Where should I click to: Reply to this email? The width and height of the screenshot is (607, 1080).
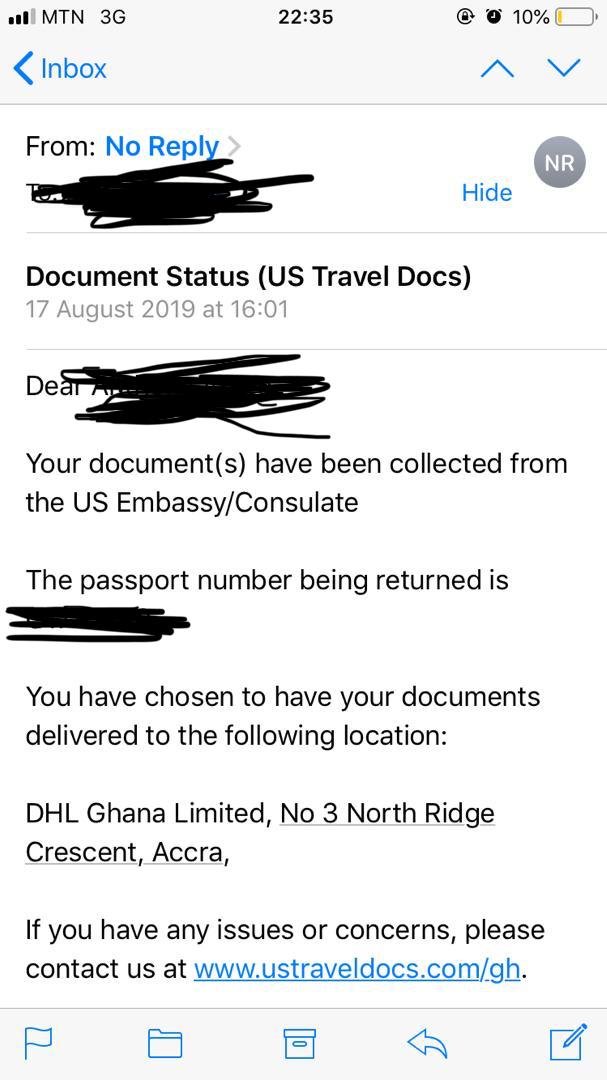(428, 1043)
